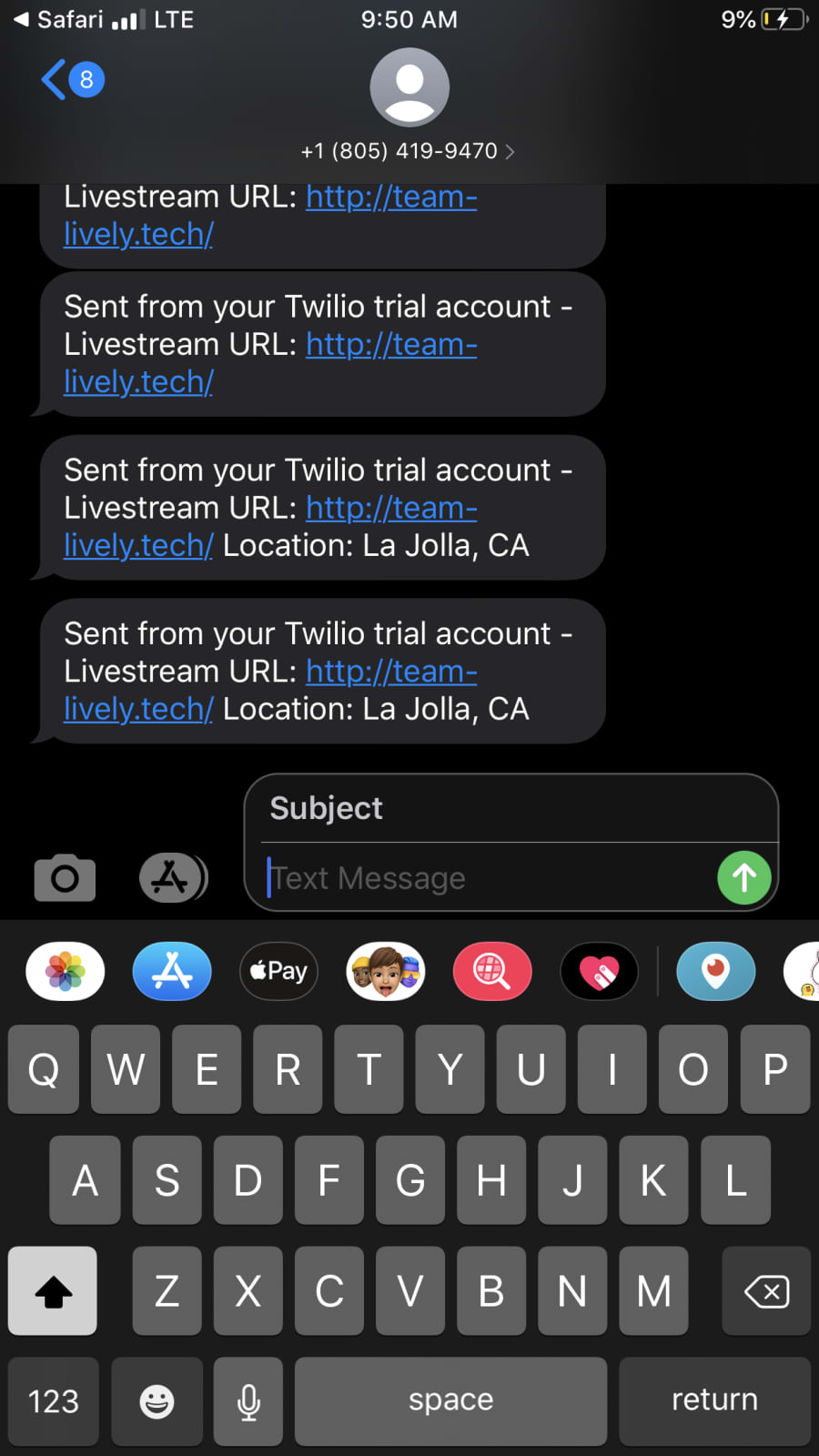Open the Digital Touch heart app
819x1456 pixels.
coord(599,971)
